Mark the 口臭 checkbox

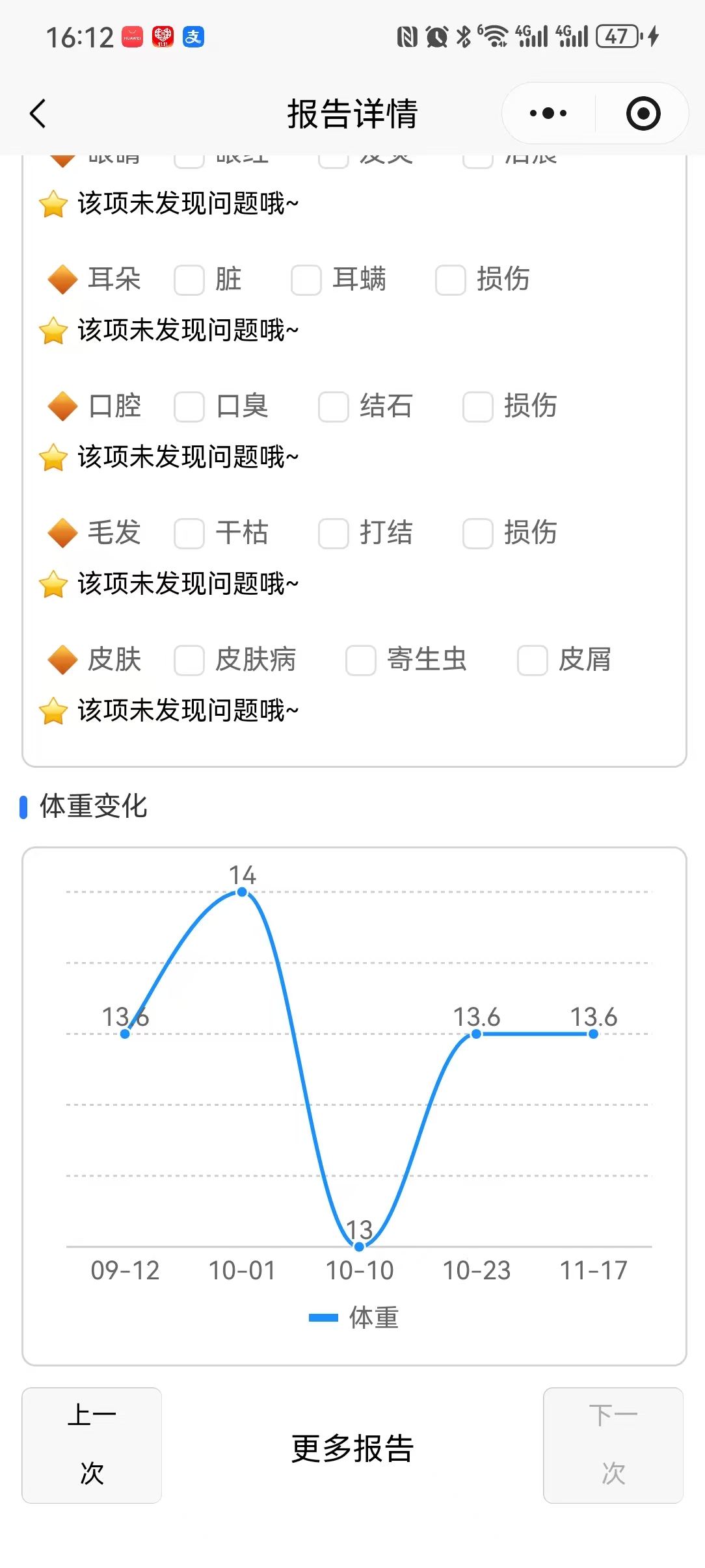(x=189, y=406)
